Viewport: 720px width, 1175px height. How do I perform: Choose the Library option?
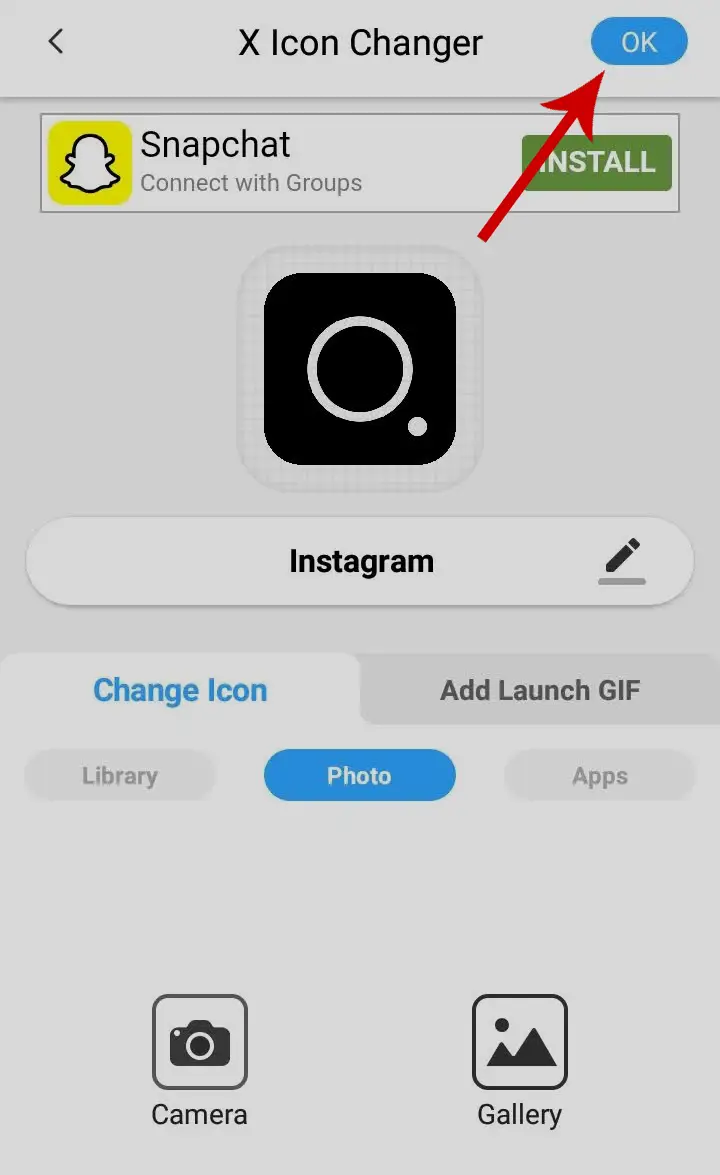pos(120,776)
